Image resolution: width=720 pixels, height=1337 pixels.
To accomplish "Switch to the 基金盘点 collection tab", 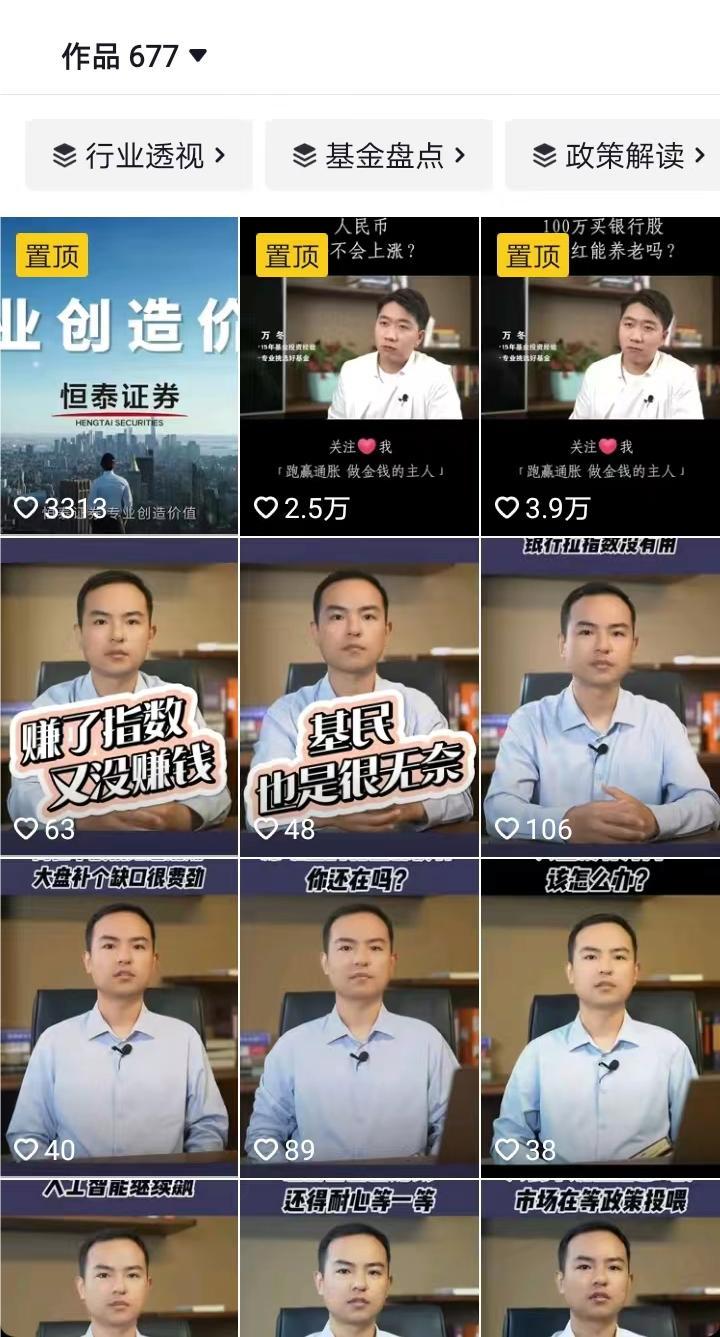I will pos(380,155).
